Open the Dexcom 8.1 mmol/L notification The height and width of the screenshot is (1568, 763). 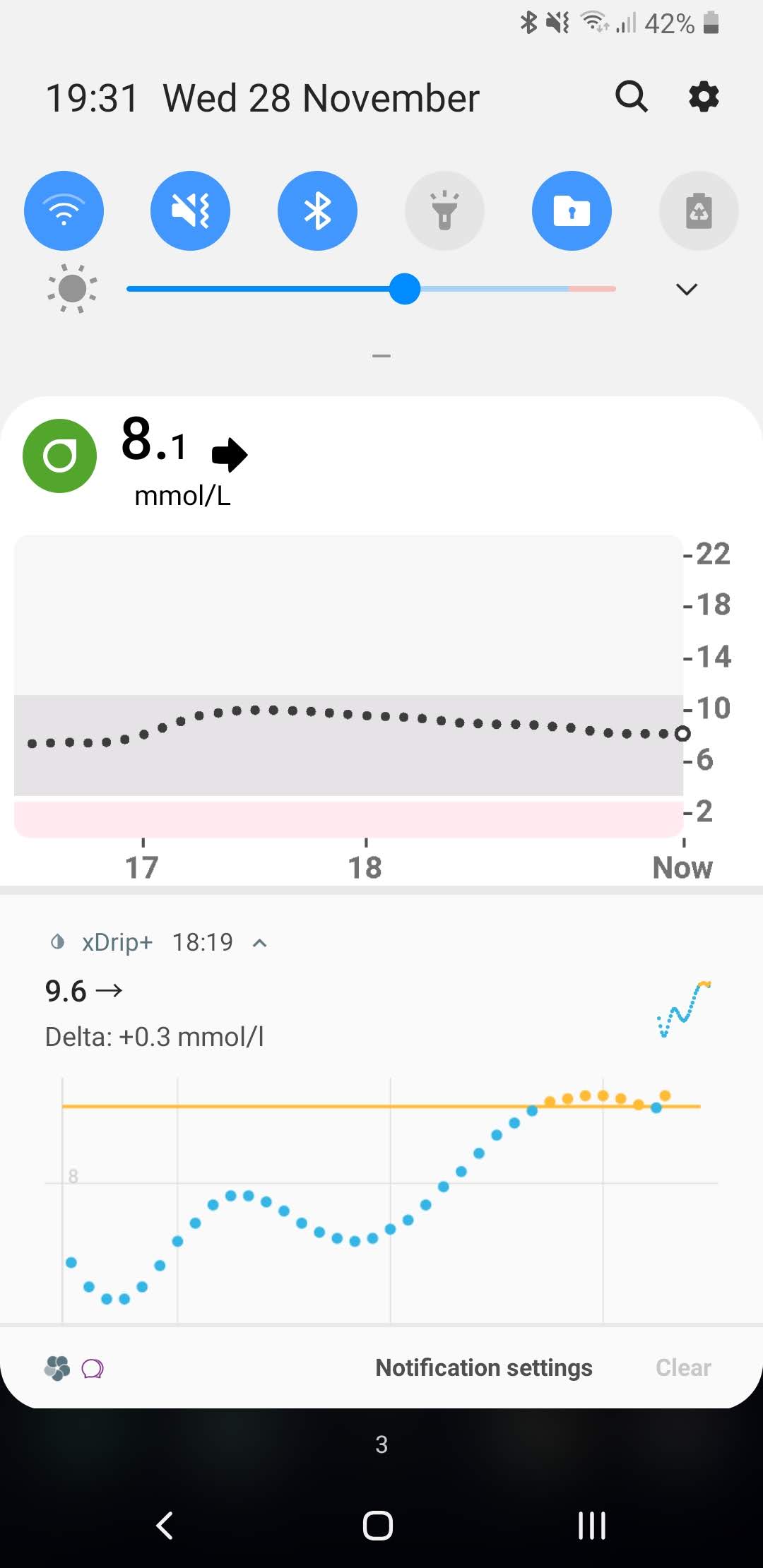pos(381,641)
